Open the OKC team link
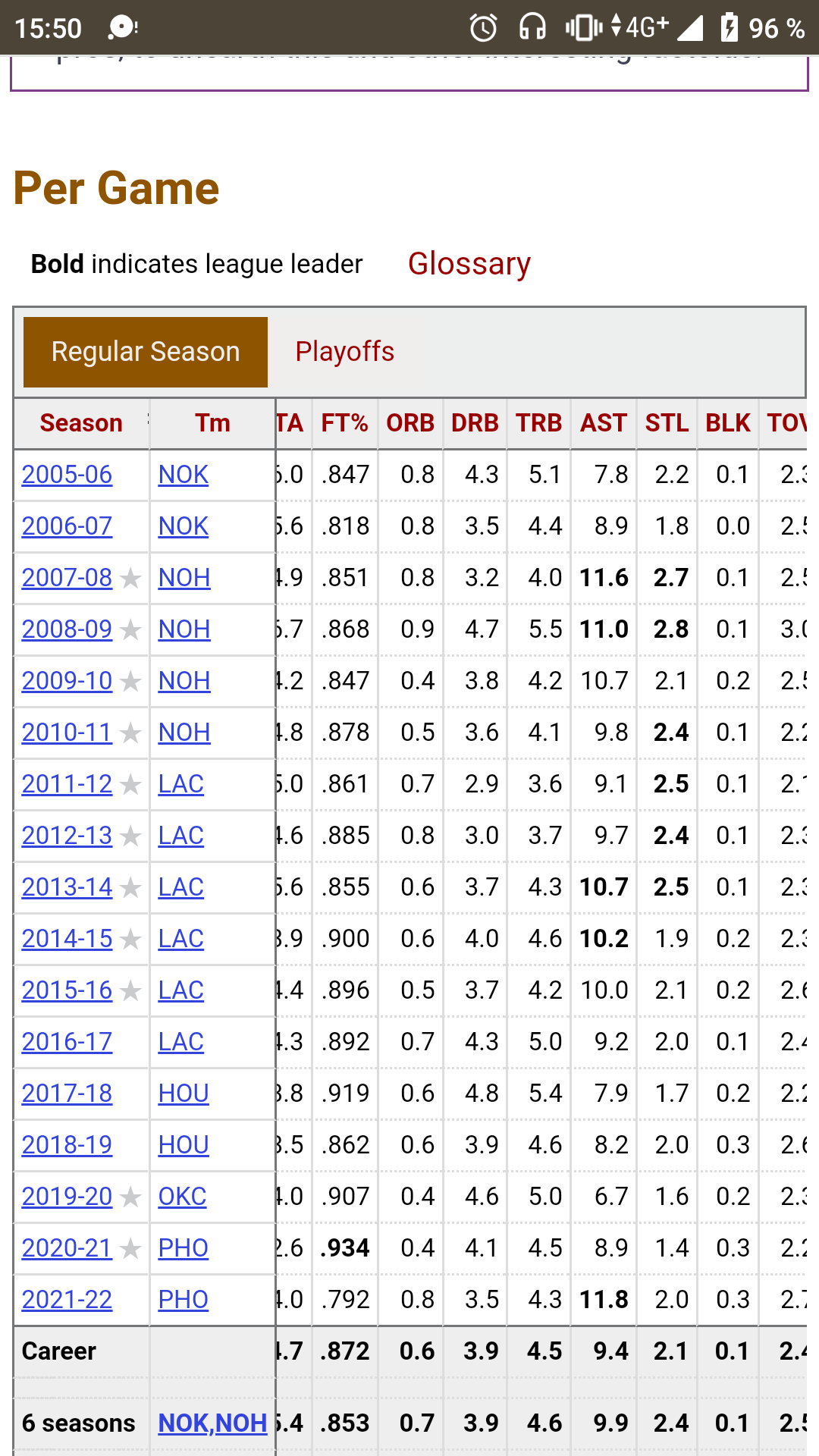 coord(182,1197)
